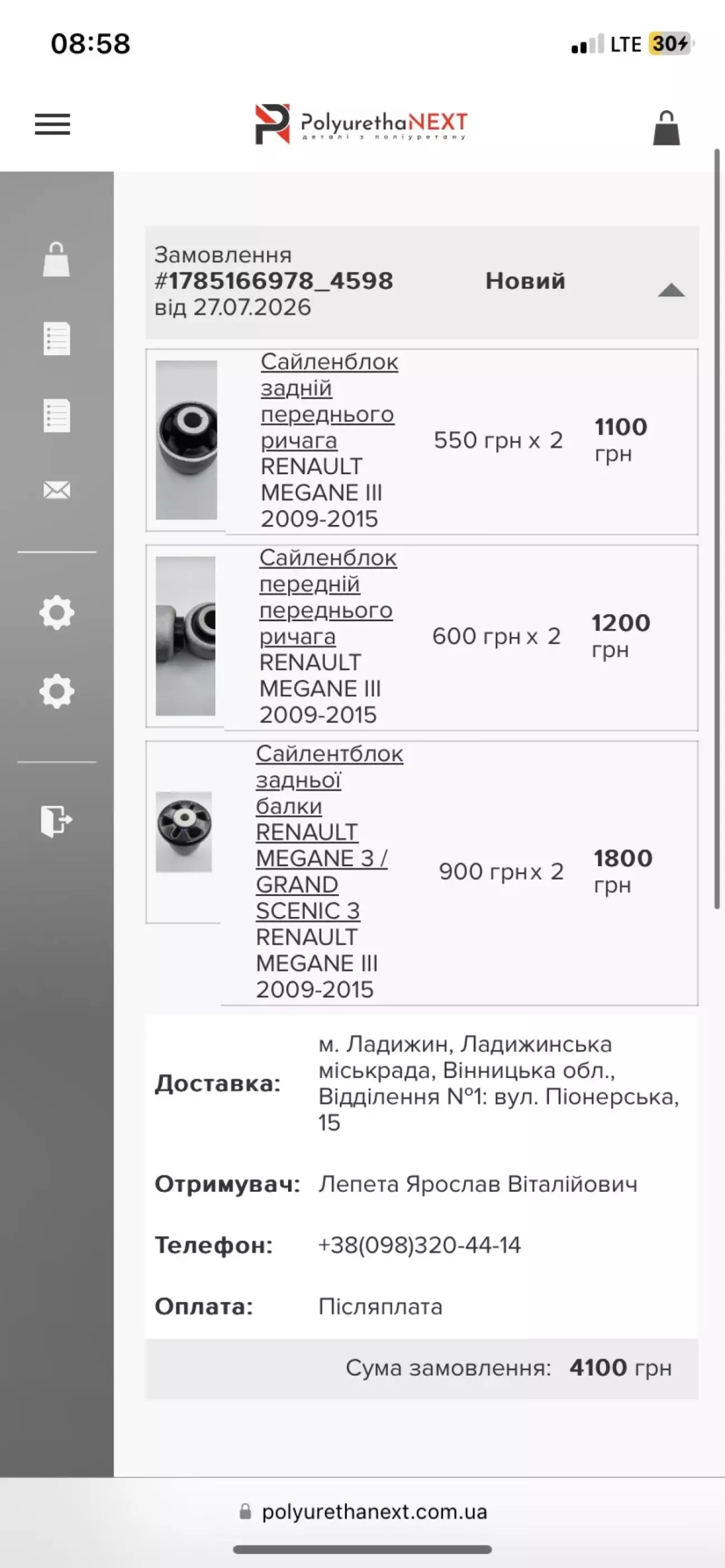Screen dimensions: 725x1568
Task: Open the shopping cart in the header
Action: [x=667, y=127]
